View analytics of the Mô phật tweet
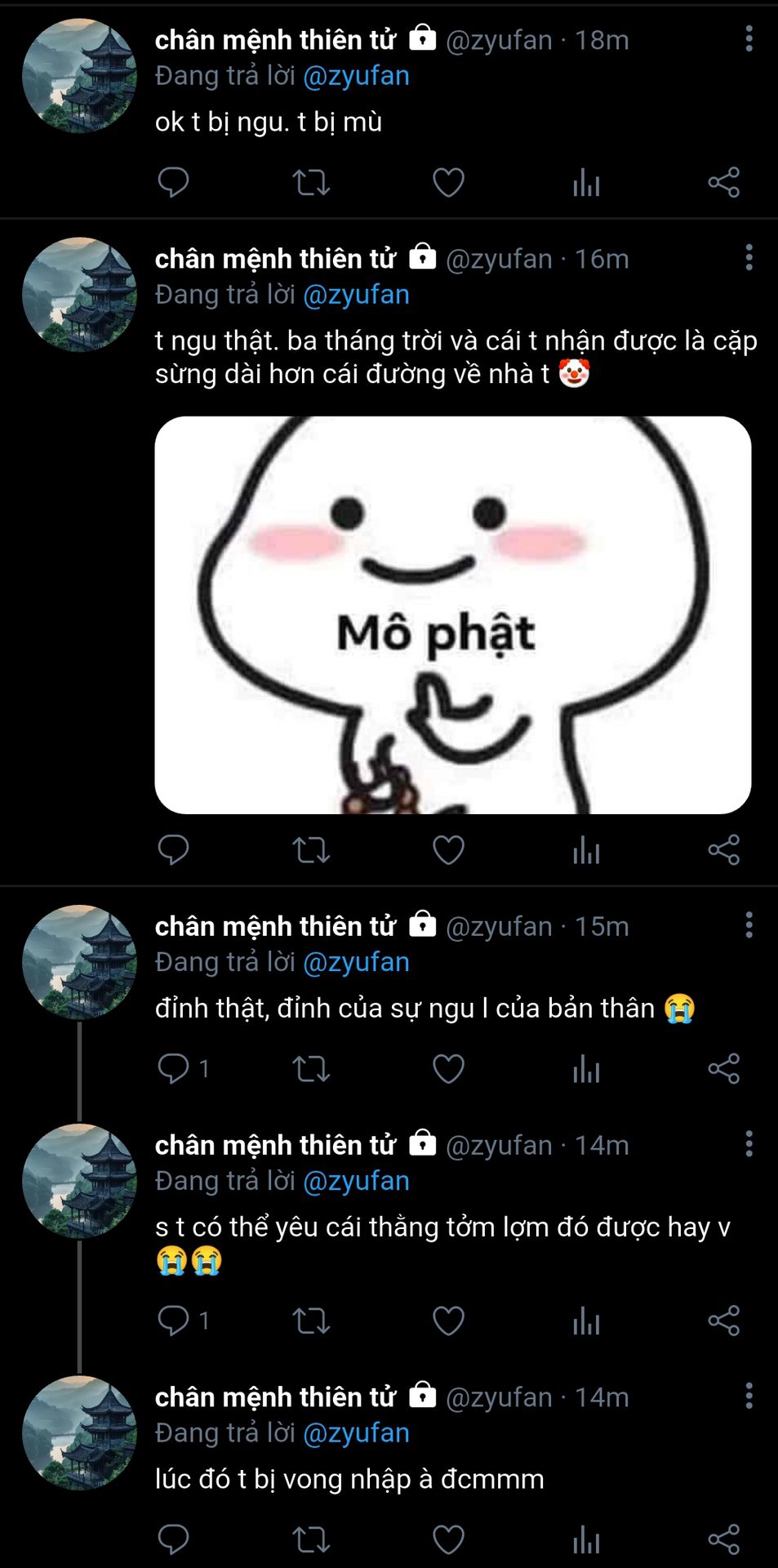 pos(586,850)
